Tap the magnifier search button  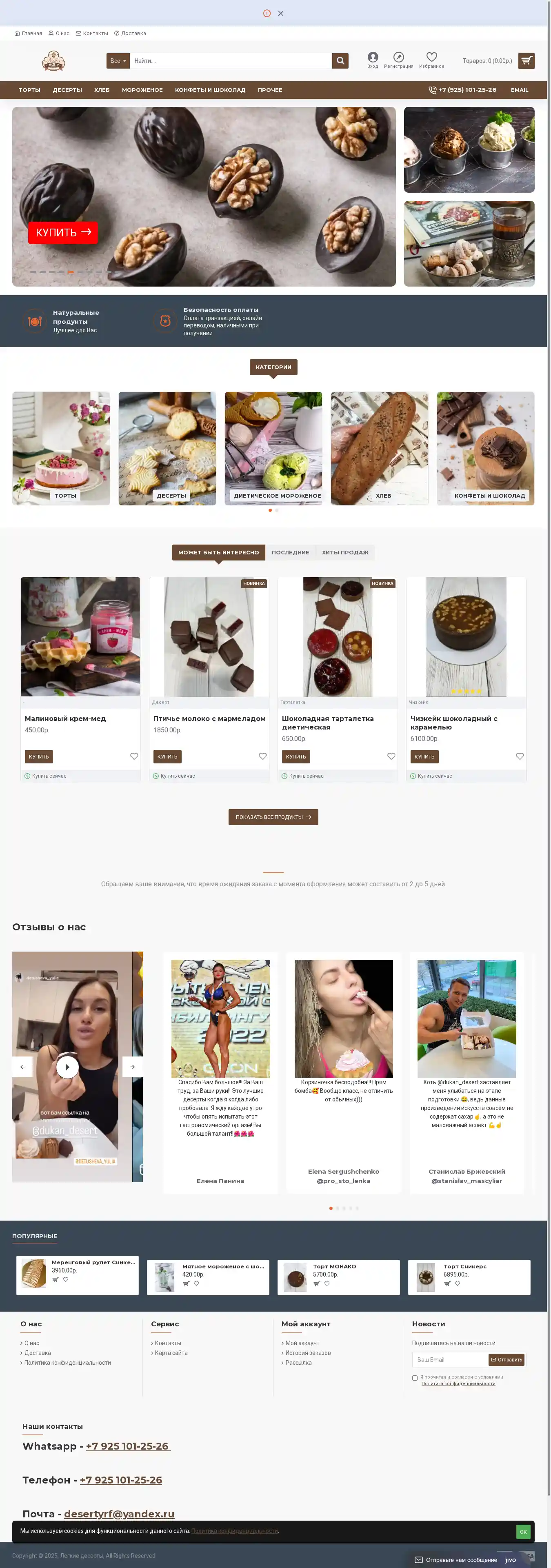(x=340, y=61)
